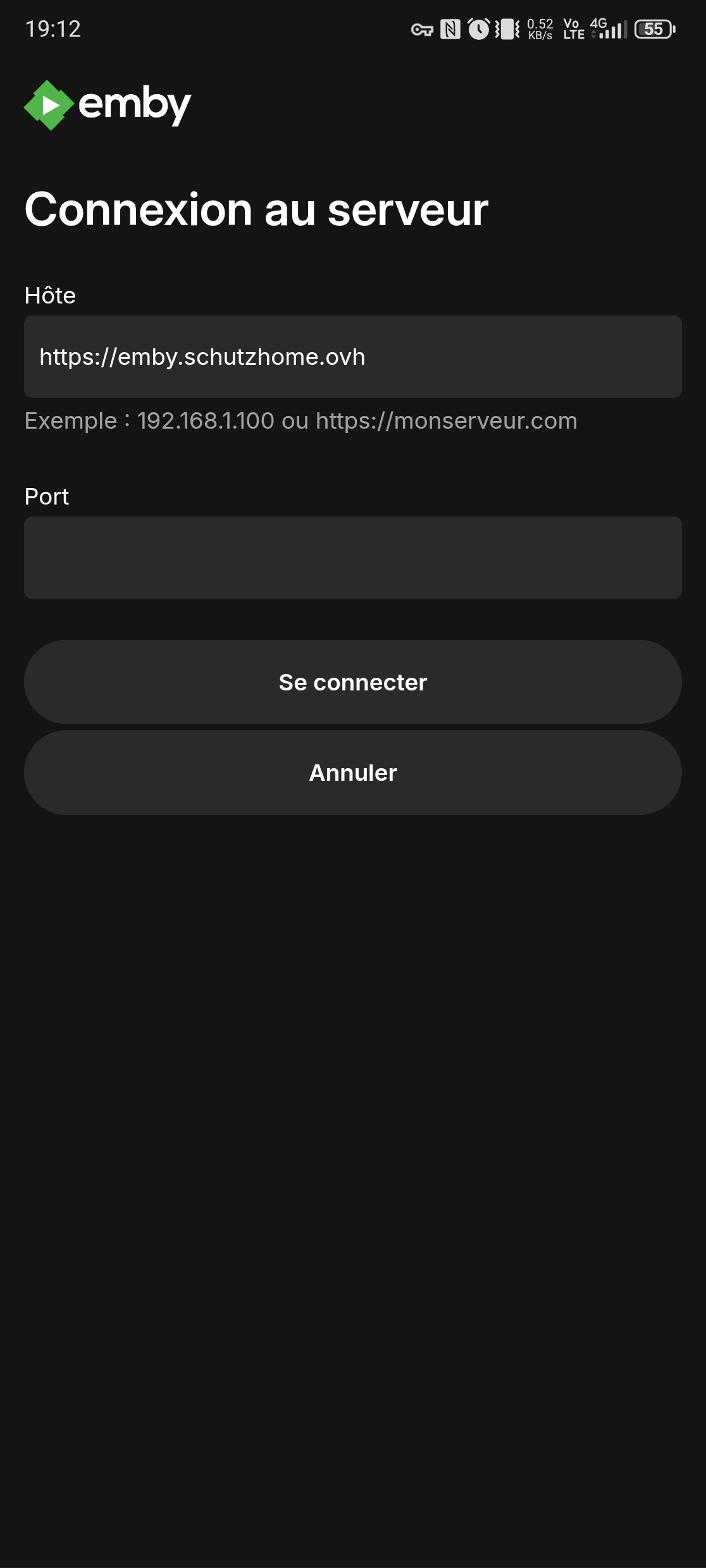Screen dimensions: 706x1568
Task: Click the green play triangle in emby logo
Action: coord(51,104)
